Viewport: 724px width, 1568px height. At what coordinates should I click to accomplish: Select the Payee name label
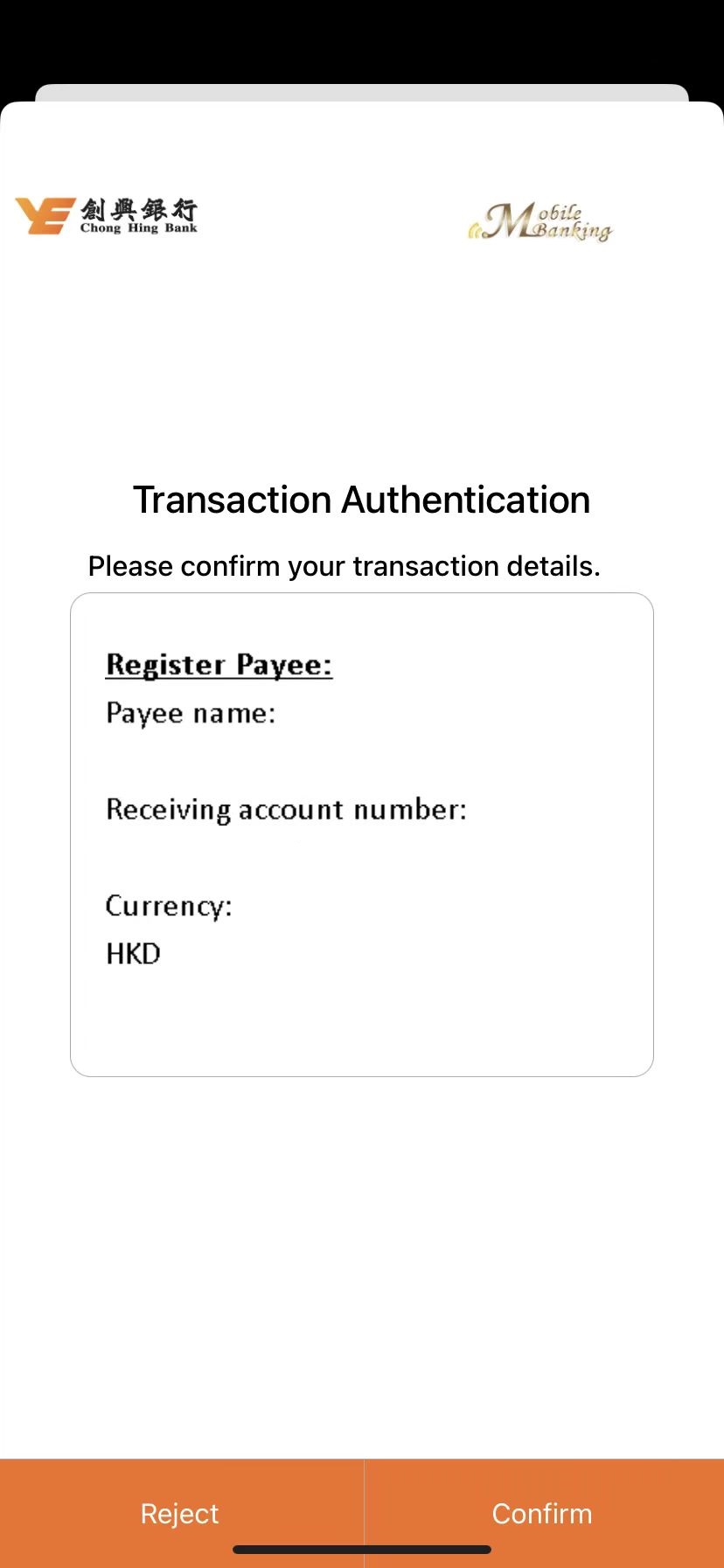coord(191,713)
